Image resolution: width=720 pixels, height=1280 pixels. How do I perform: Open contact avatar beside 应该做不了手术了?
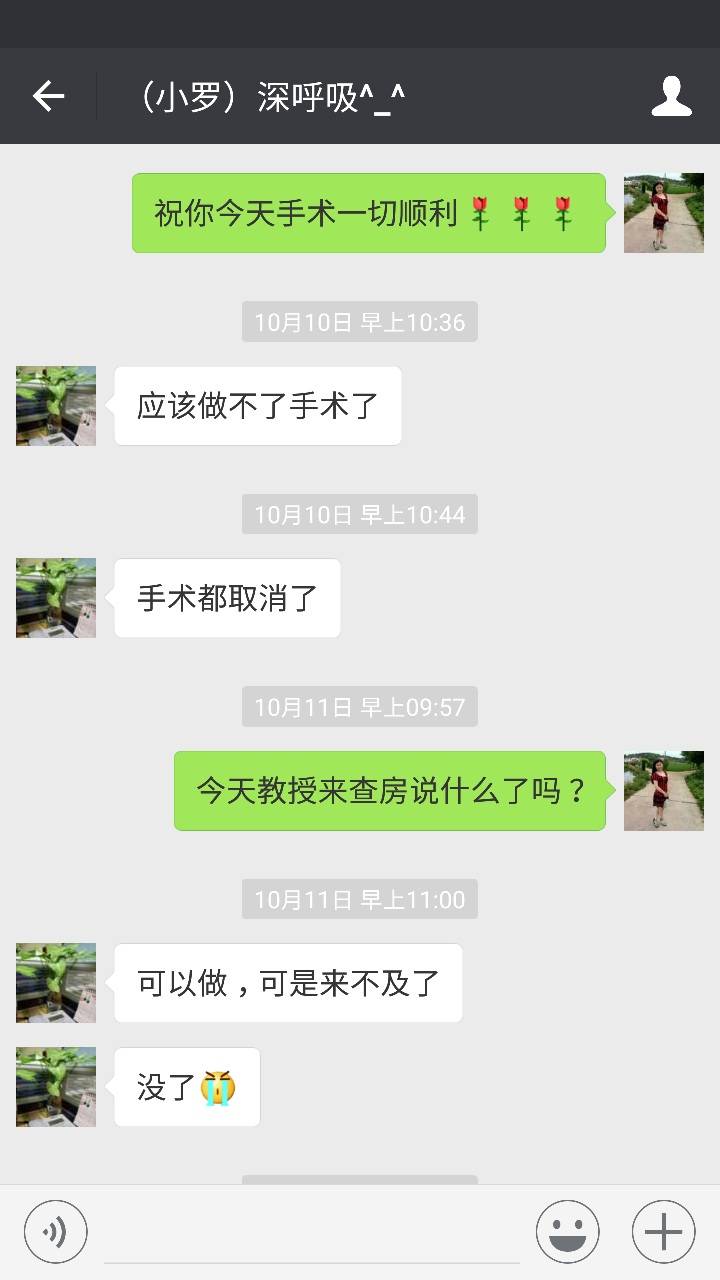[x=56, y=406]
